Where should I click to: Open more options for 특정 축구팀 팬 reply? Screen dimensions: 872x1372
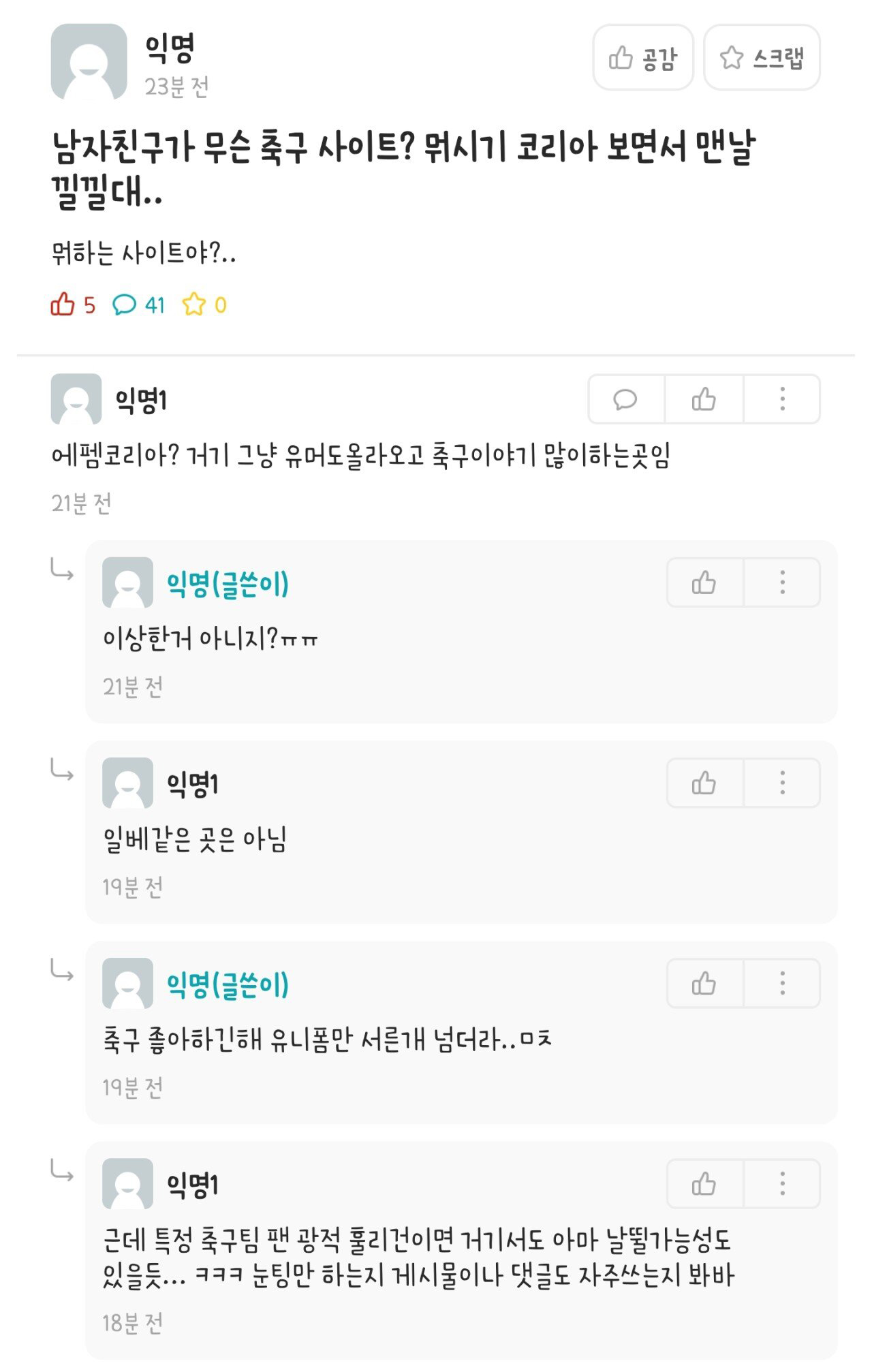(x=782, y=1184)
